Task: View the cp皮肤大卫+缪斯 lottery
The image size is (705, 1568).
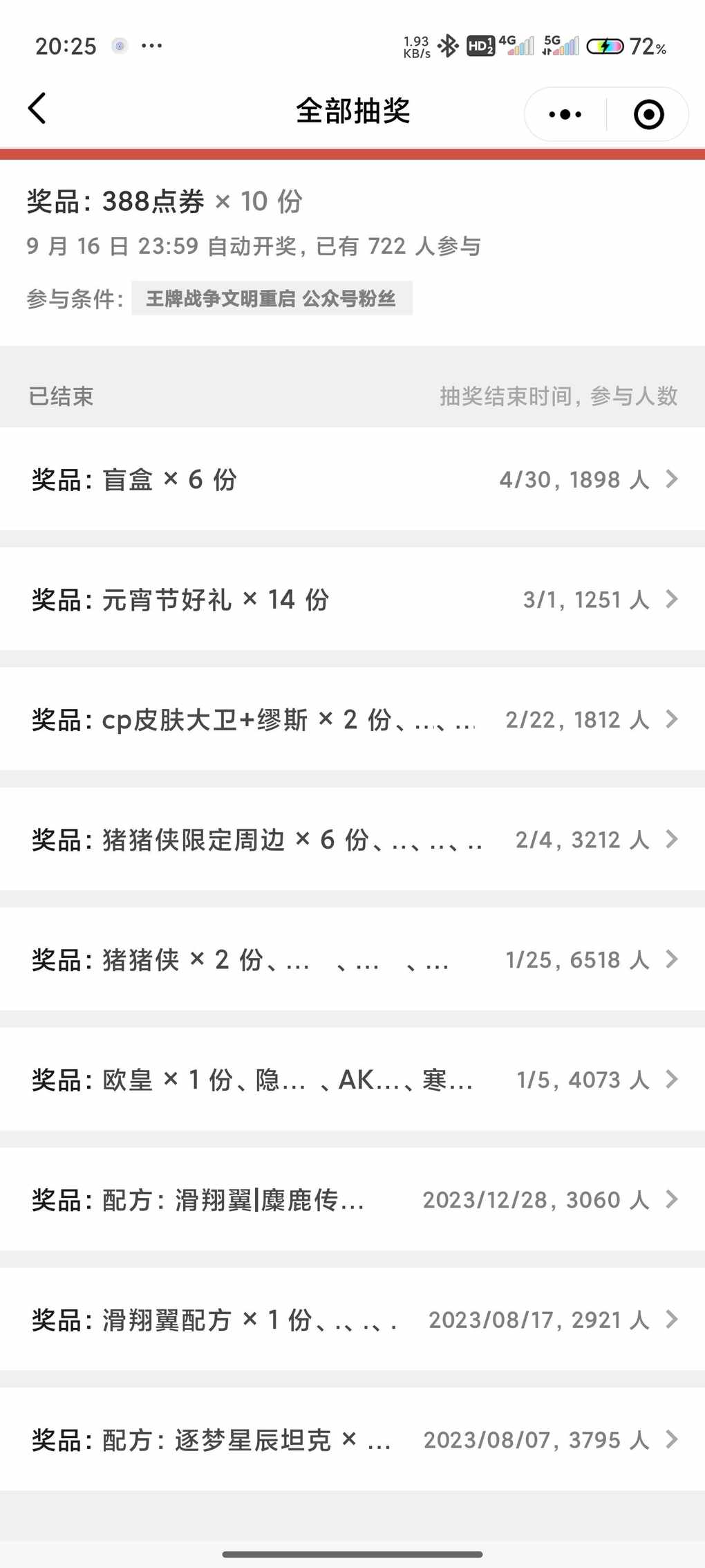Action: click(352, 719)
